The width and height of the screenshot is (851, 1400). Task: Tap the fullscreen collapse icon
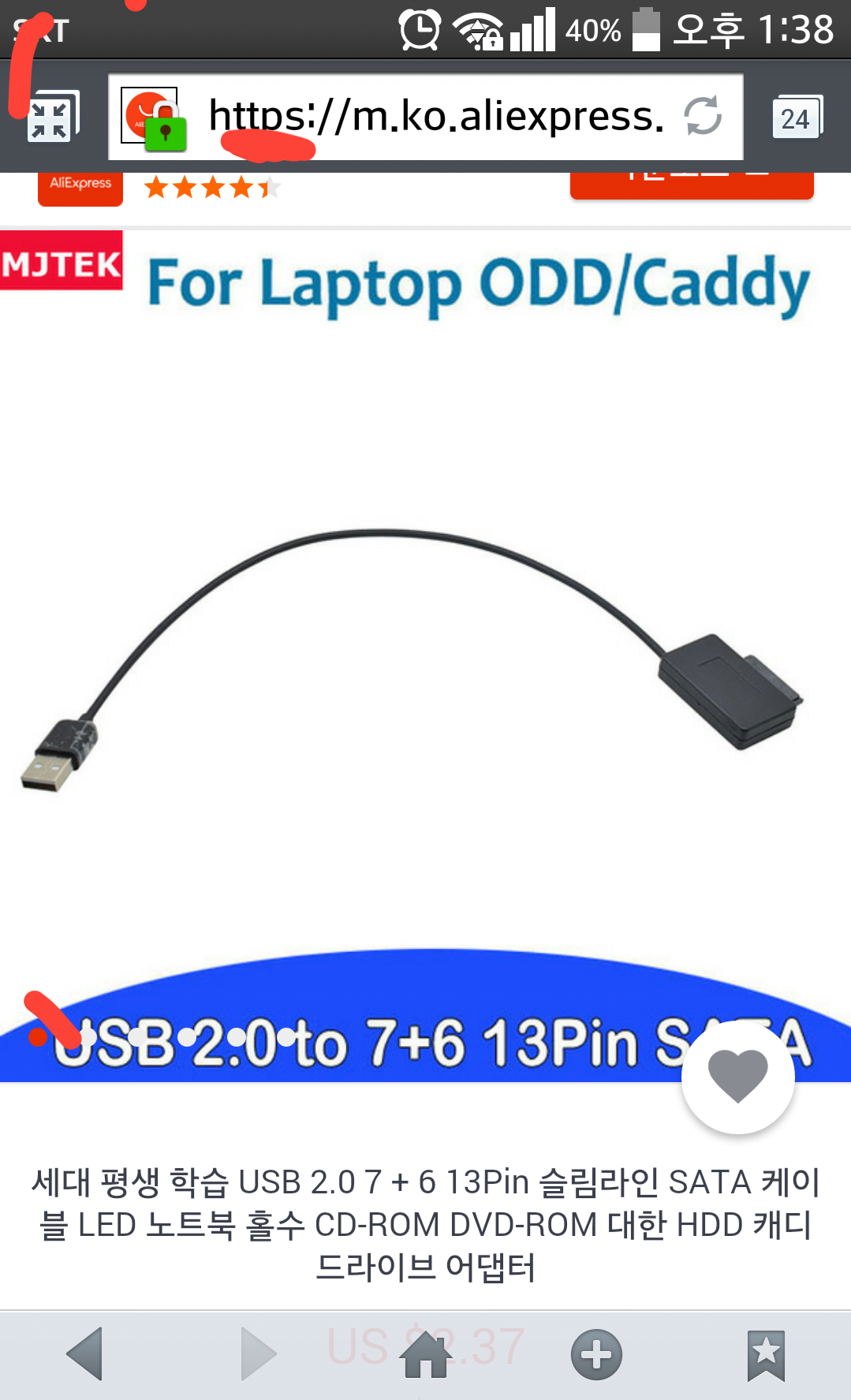click(x=50, y=119)
